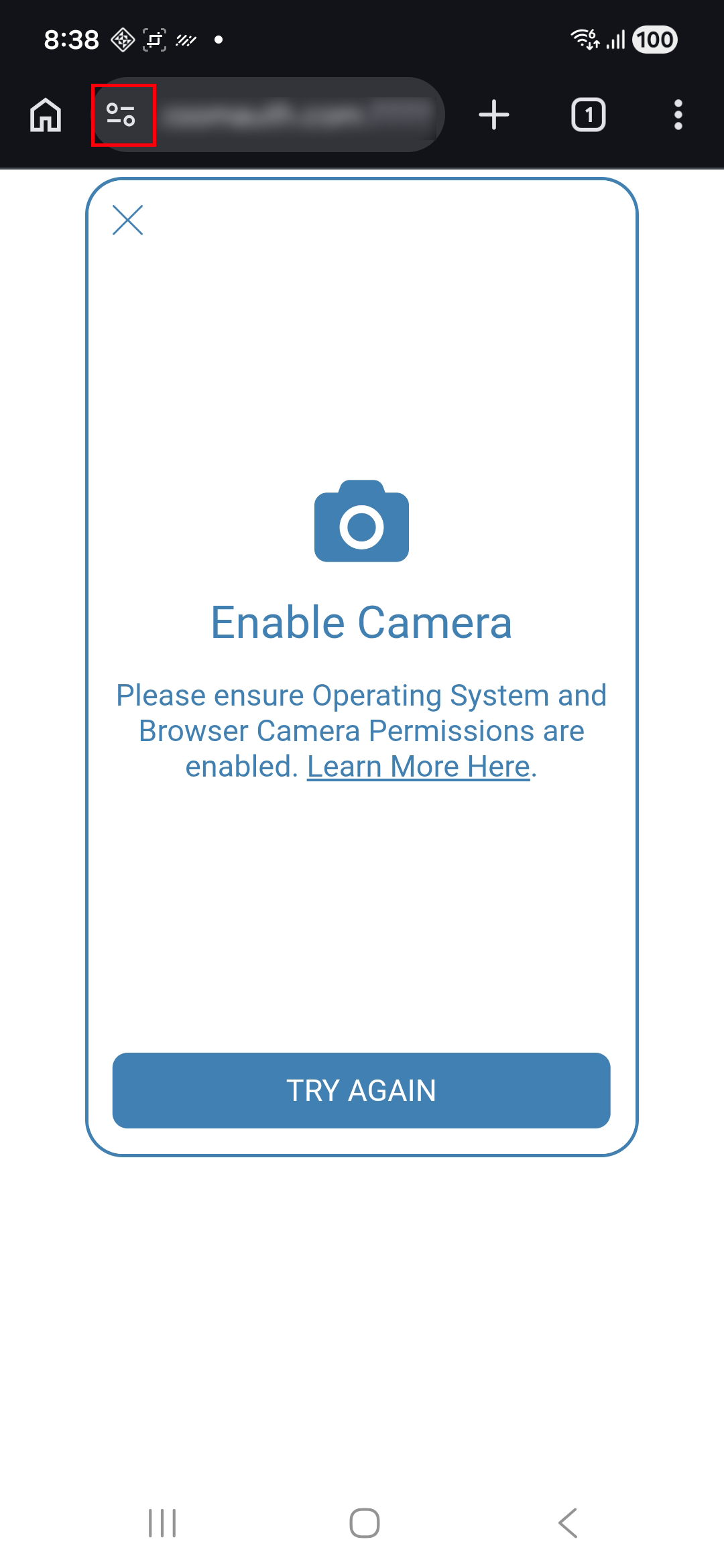724x1568 pixels.
Task: Go back using the system back button
Action: pos(567,1522)
